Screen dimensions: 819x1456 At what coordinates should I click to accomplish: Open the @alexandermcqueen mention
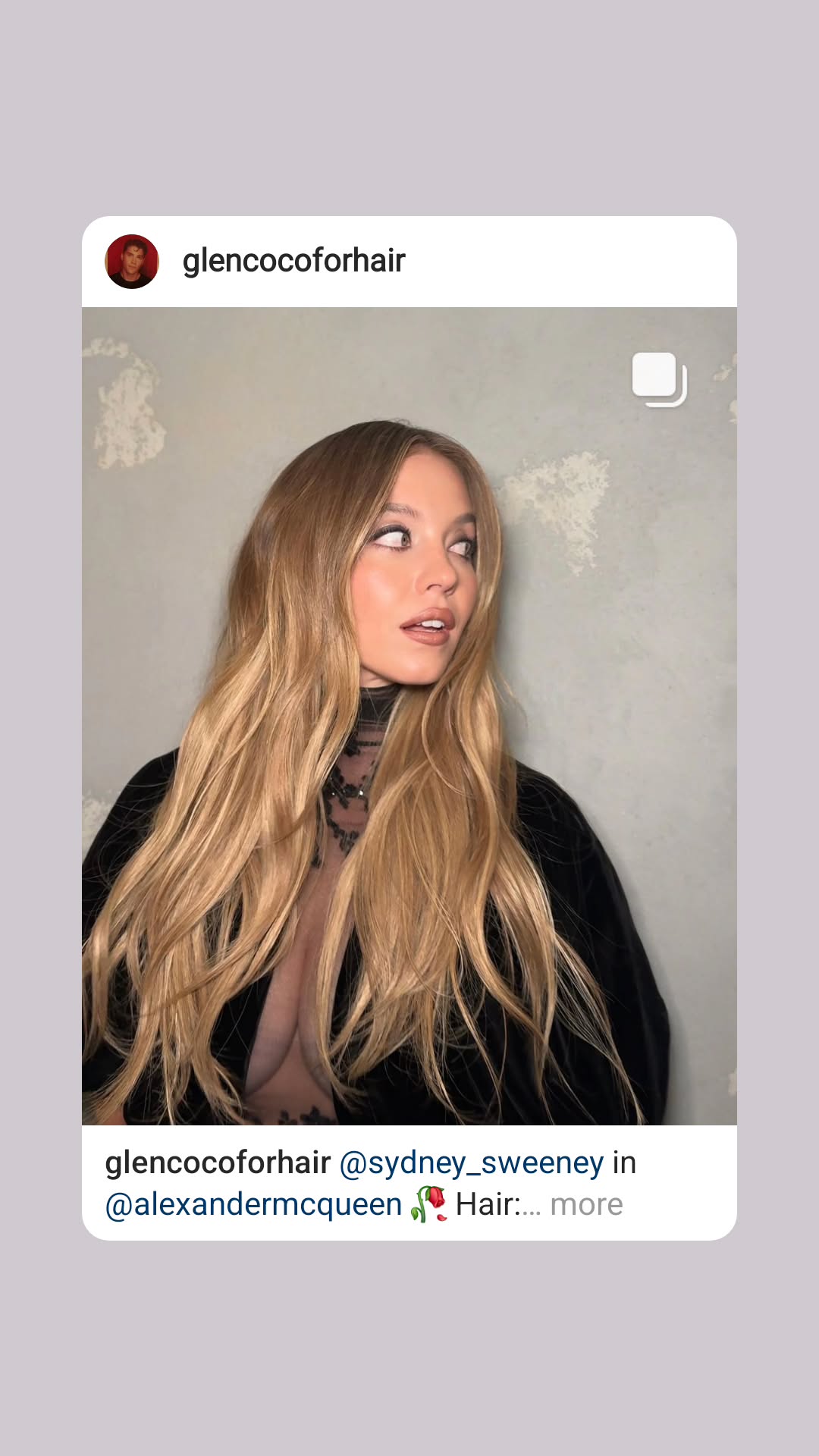pyautogui.click(x=255, y=1204)
